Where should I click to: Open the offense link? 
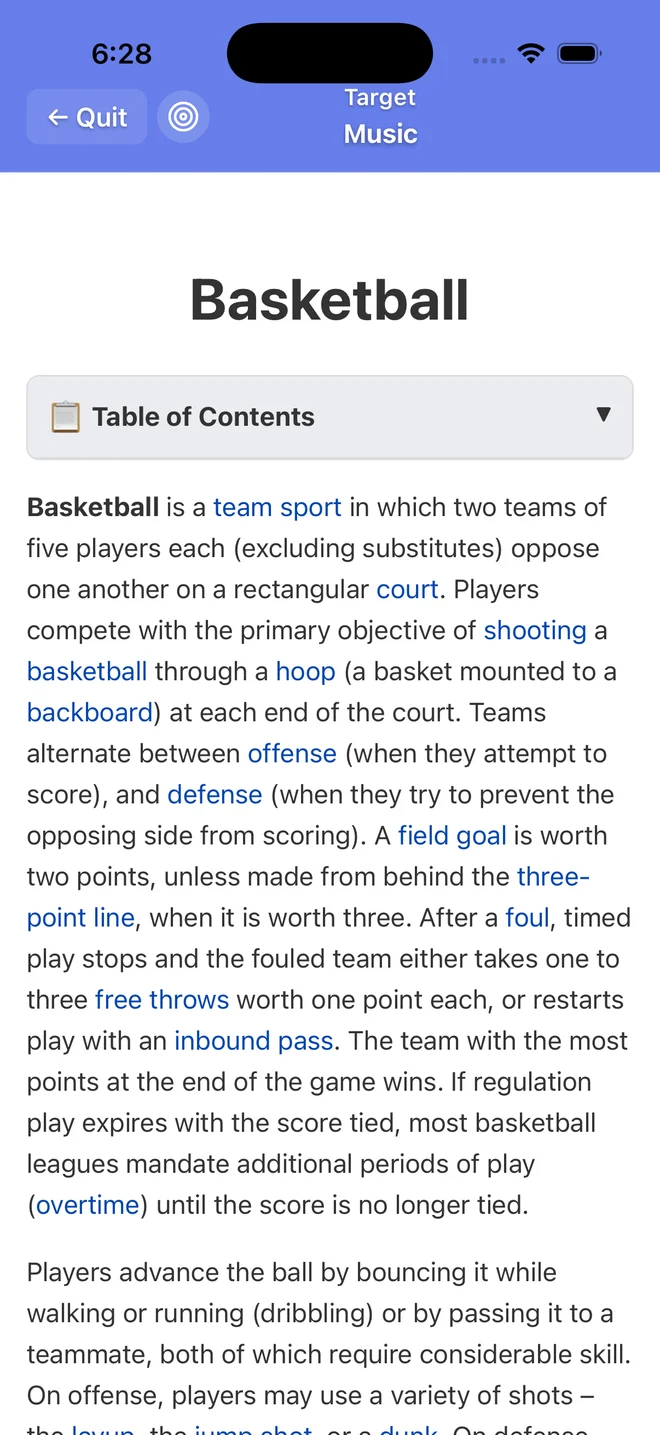tap(292, 753)
